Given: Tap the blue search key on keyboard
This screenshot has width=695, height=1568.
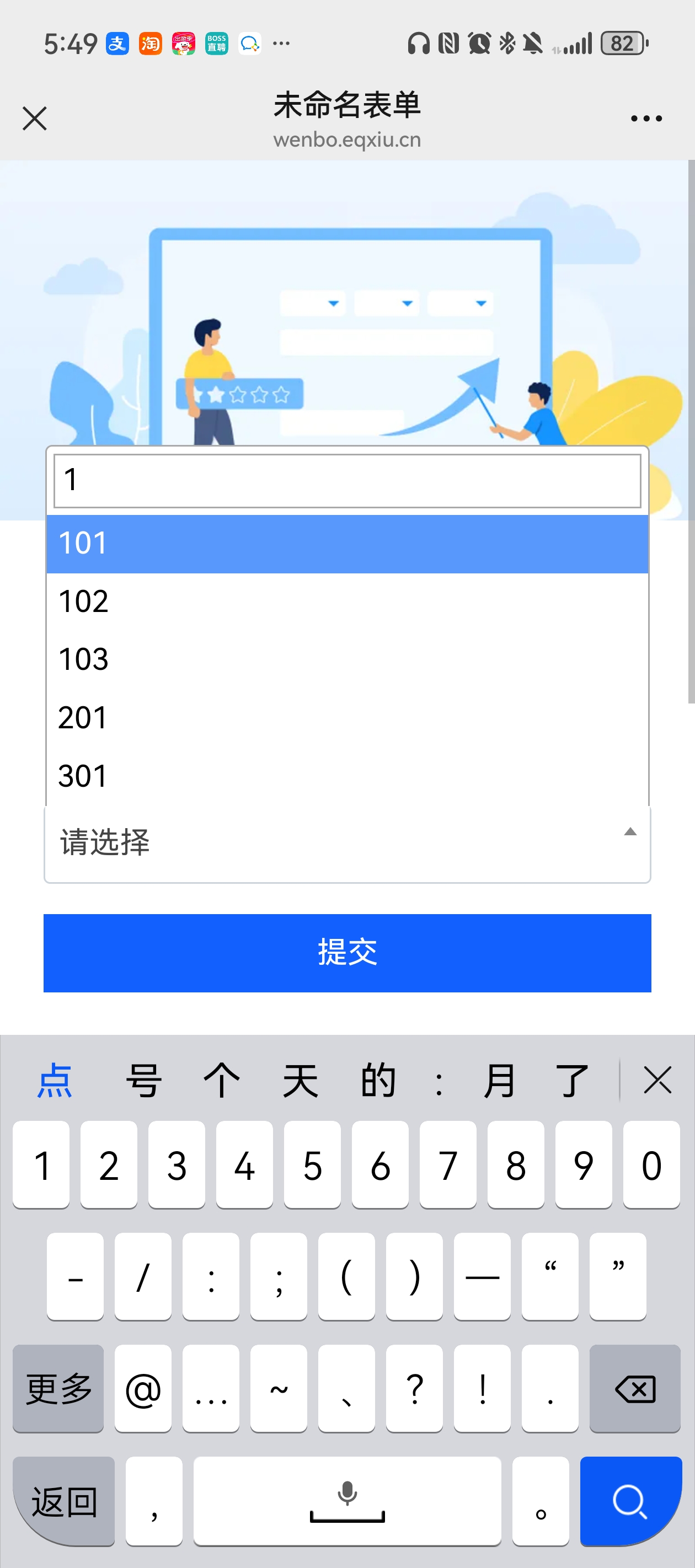Looking at the screenshot, I should point(630,1501).
